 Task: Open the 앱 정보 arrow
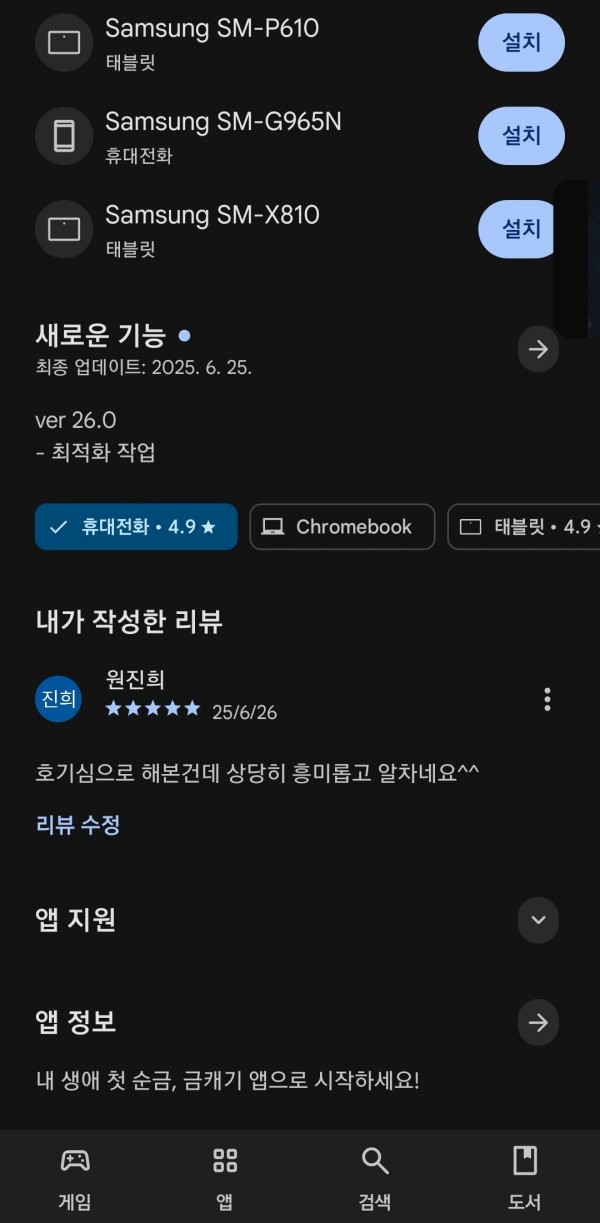pos(538,1022)
